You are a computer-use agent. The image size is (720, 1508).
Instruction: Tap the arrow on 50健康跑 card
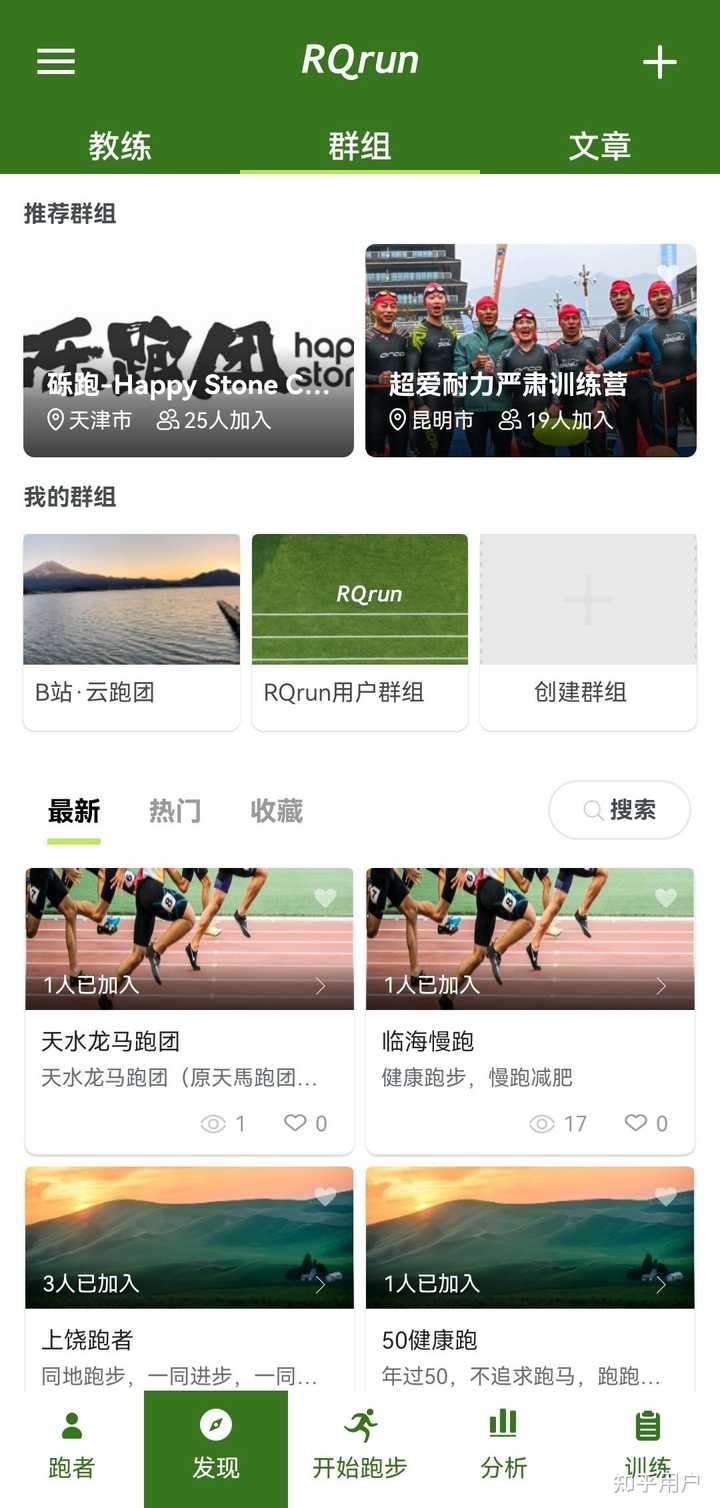pos(664,1283)
